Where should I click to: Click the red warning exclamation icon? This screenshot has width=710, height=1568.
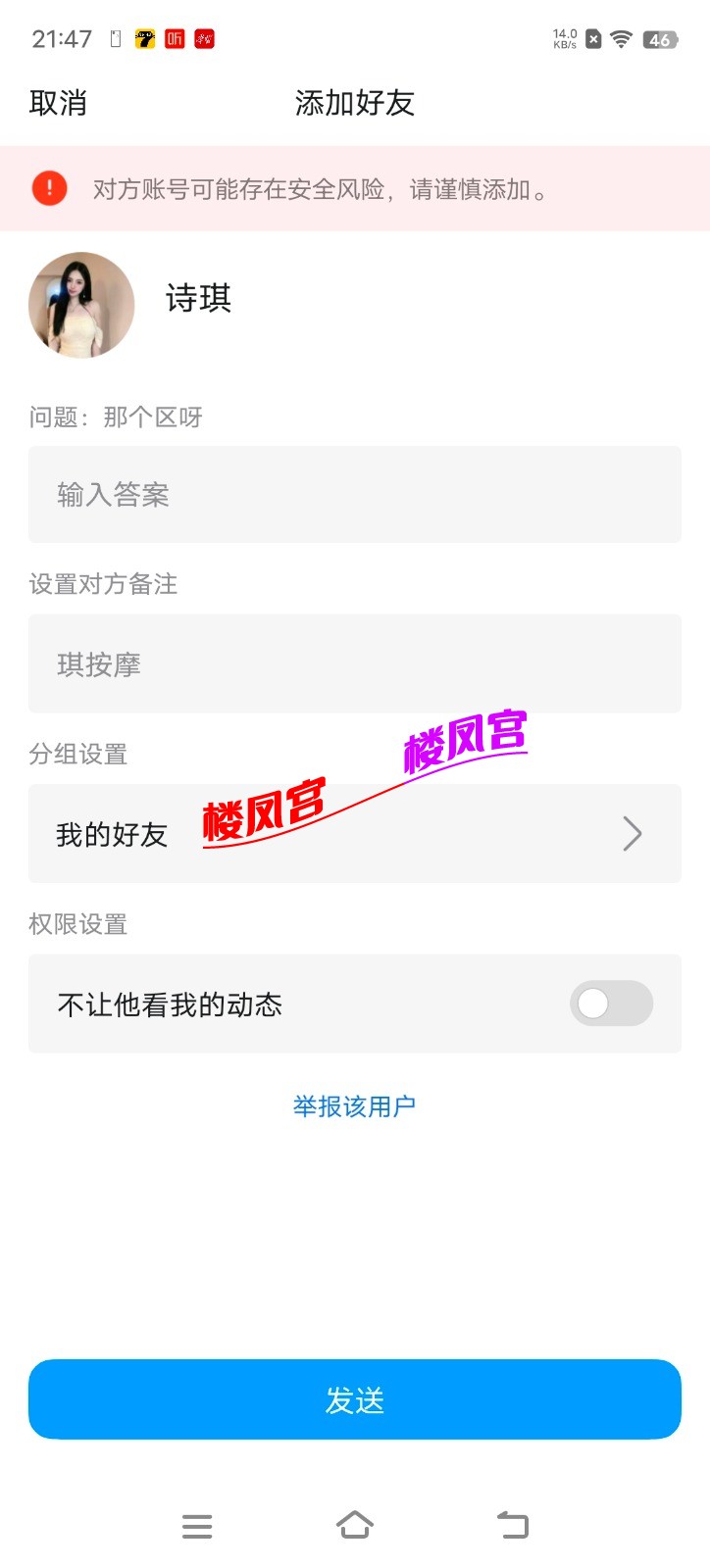pyautogui.click(x=49, y=187)
